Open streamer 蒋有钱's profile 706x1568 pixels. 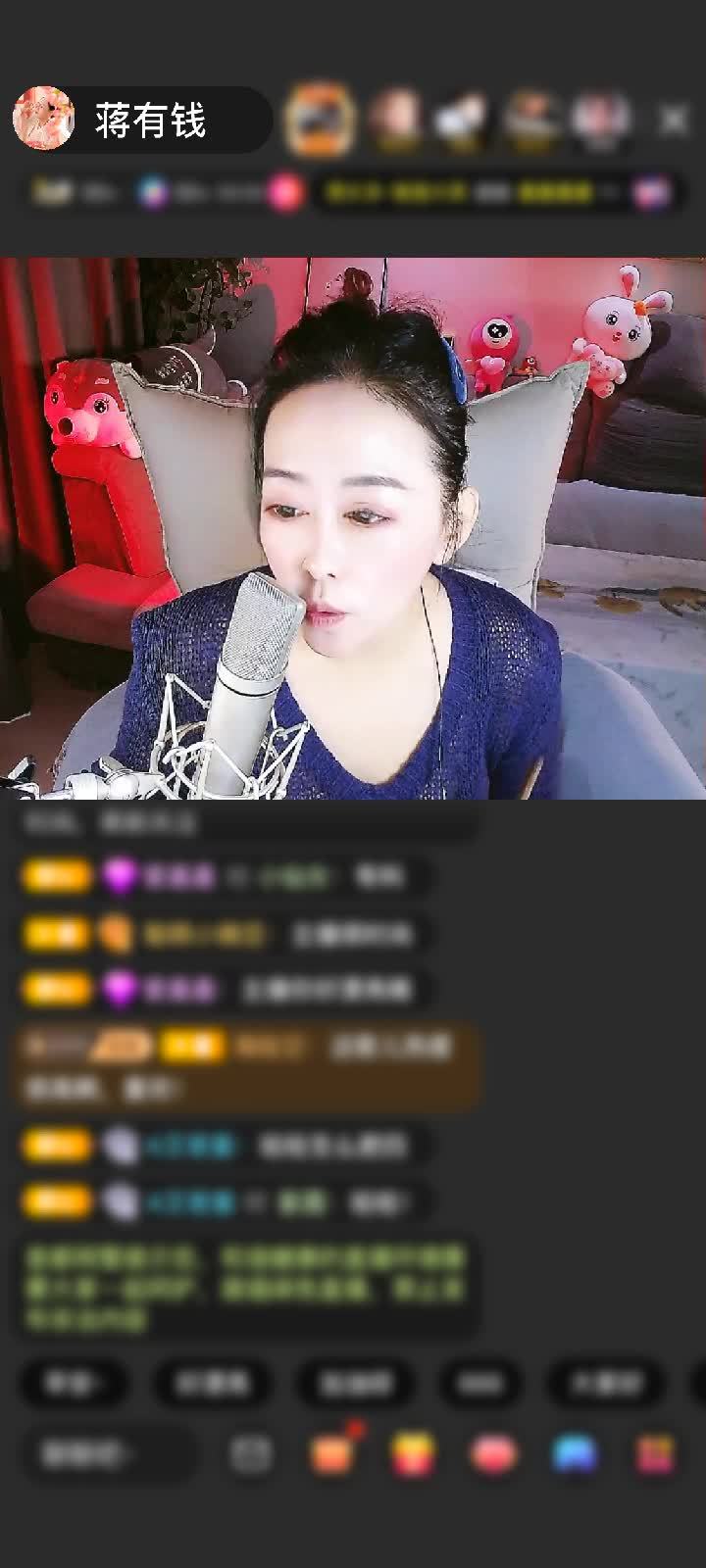[x=43, y=120]
